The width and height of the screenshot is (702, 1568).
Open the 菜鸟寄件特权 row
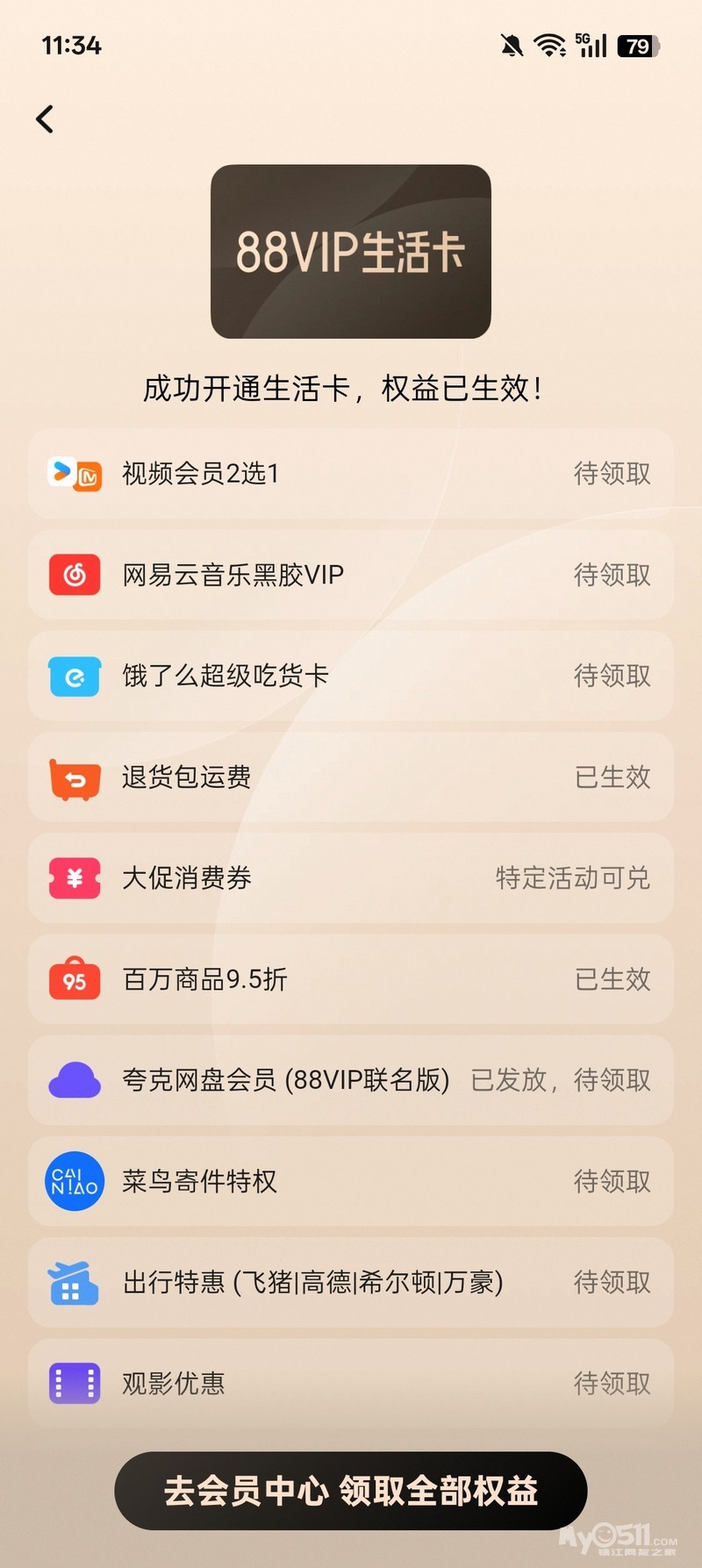351,1182
